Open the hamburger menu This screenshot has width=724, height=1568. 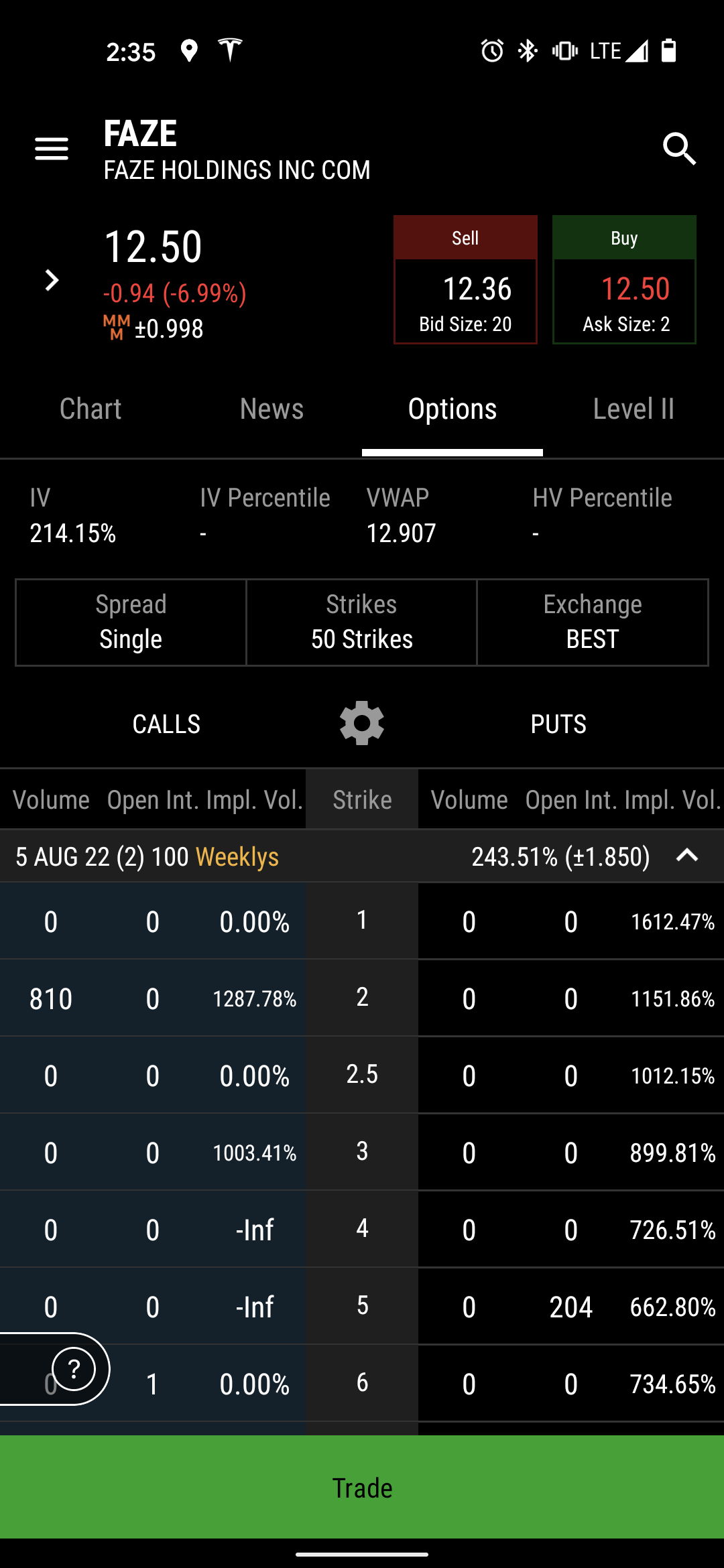[52, 149]
